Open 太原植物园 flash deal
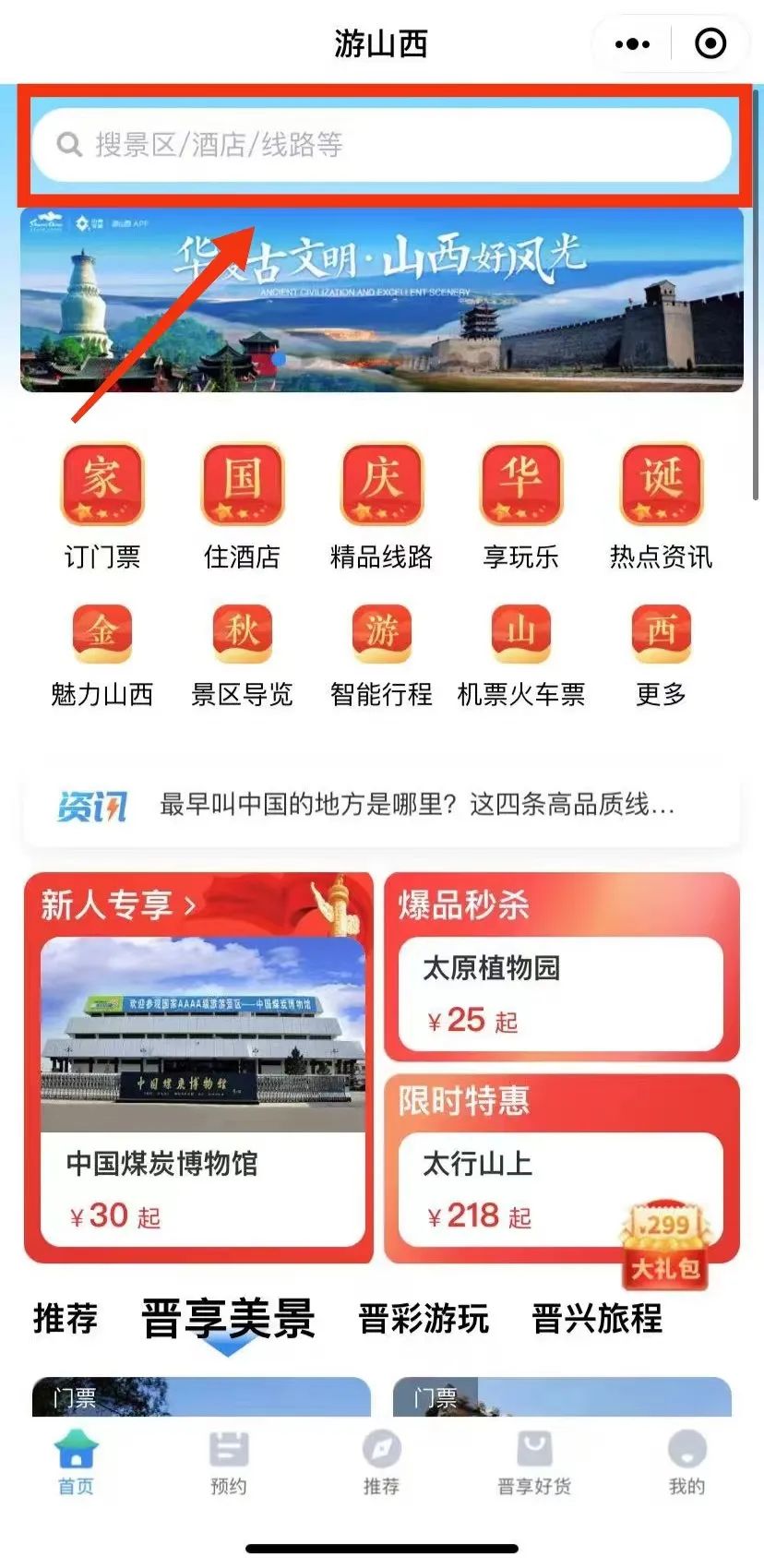 tap(560, 993)
